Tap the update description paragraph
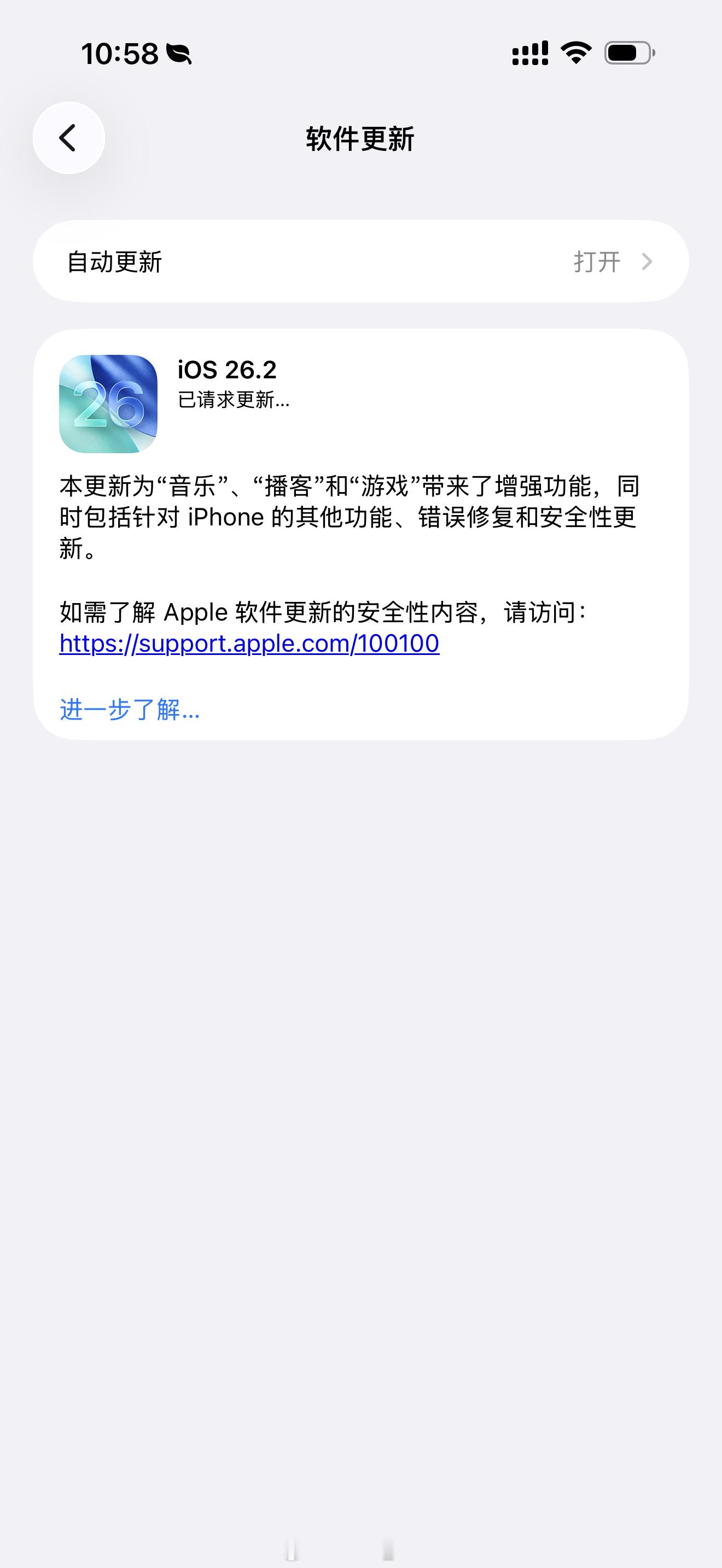 [350, 517]
